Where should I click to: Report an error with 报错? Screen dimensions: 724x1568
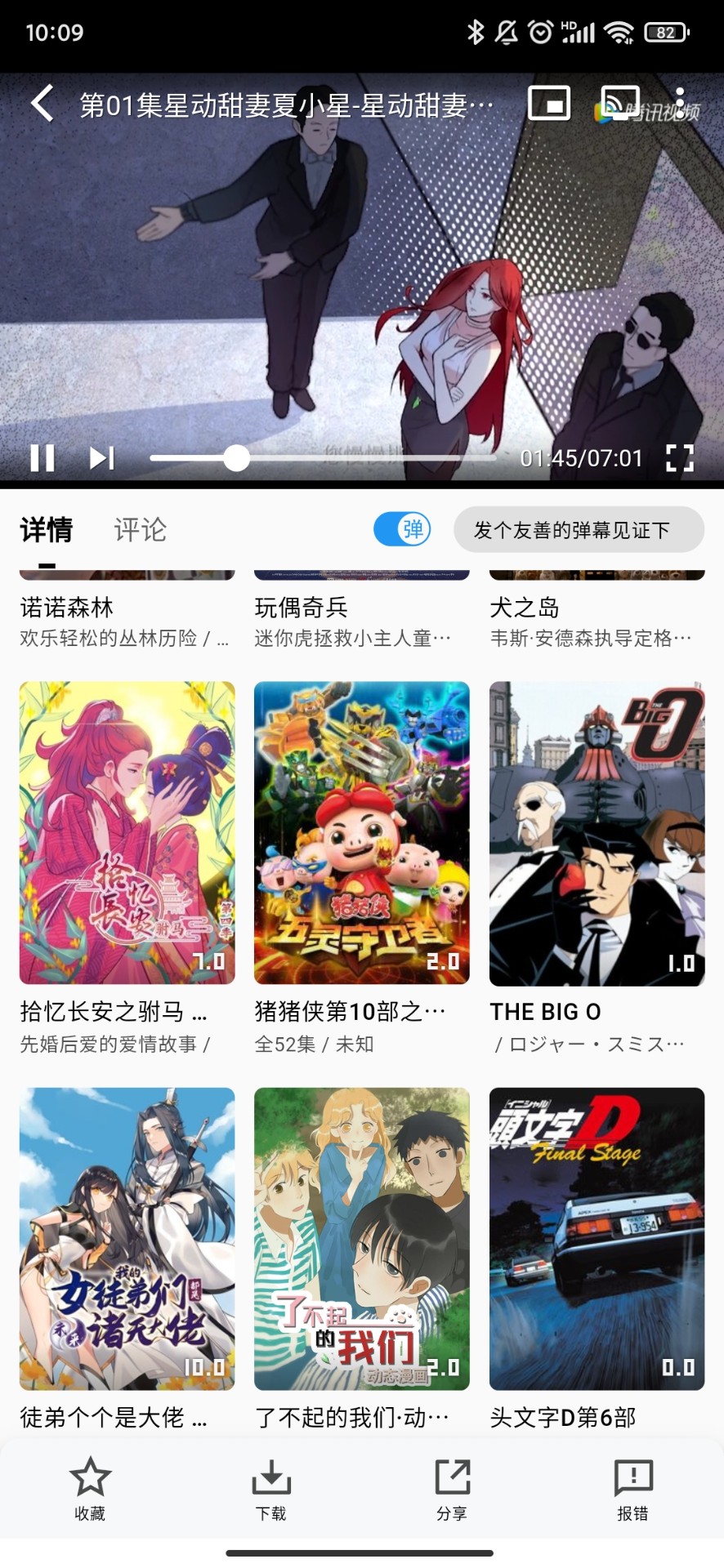tap(632, 1491)
